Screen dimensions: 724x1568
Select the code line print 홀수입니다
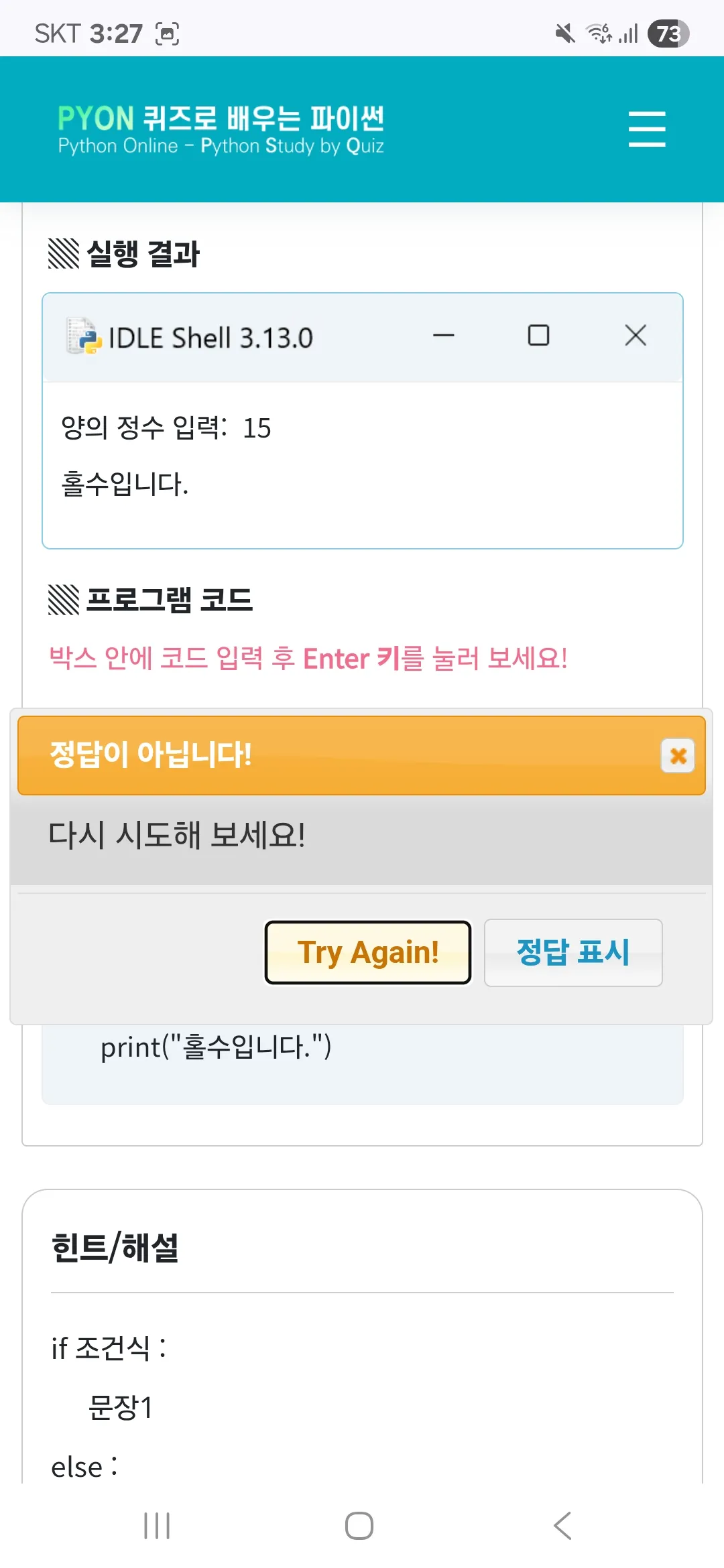[x=216, y=1047]
